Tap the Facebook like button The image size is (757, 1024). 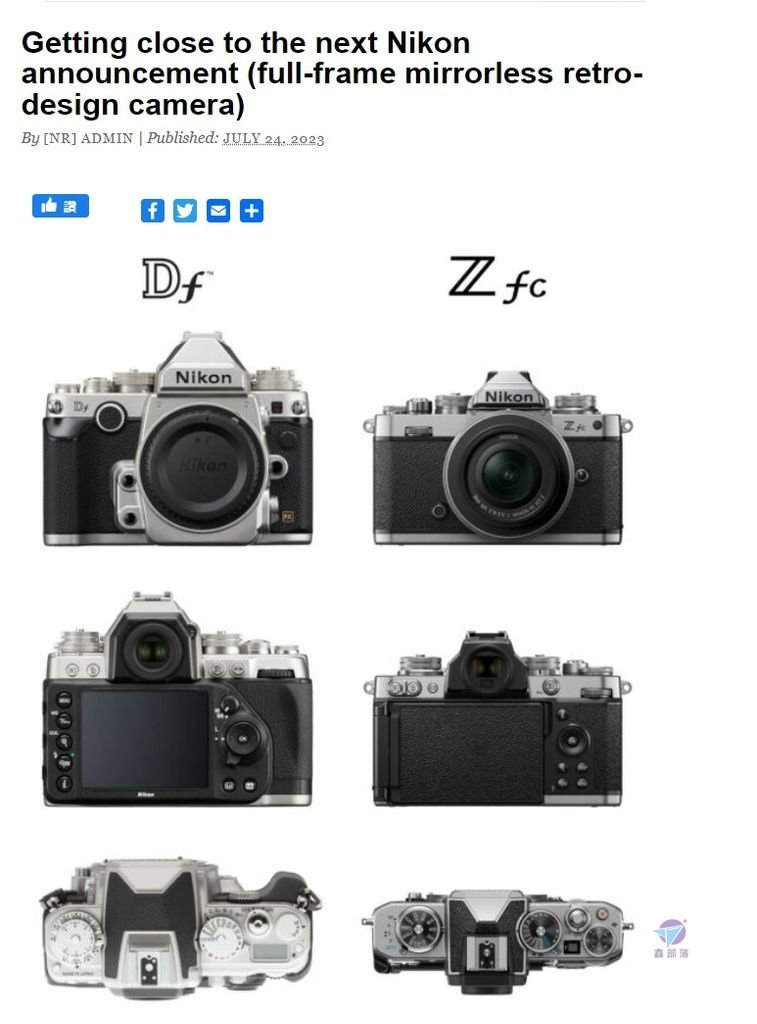coord(60,206)
